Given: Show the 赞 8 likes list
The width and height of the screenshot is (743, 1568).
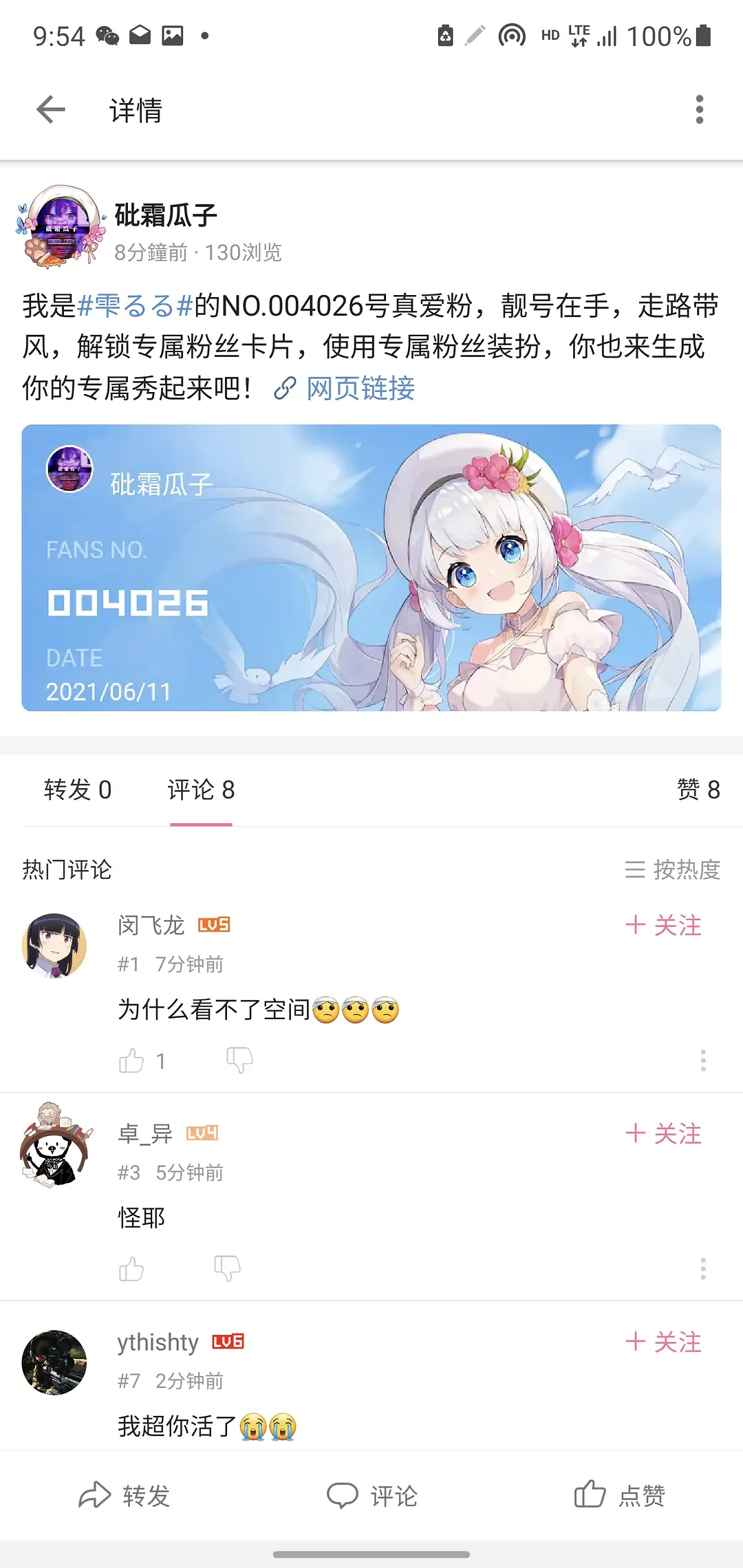Looking at the screenshot, I should point(698,790).
